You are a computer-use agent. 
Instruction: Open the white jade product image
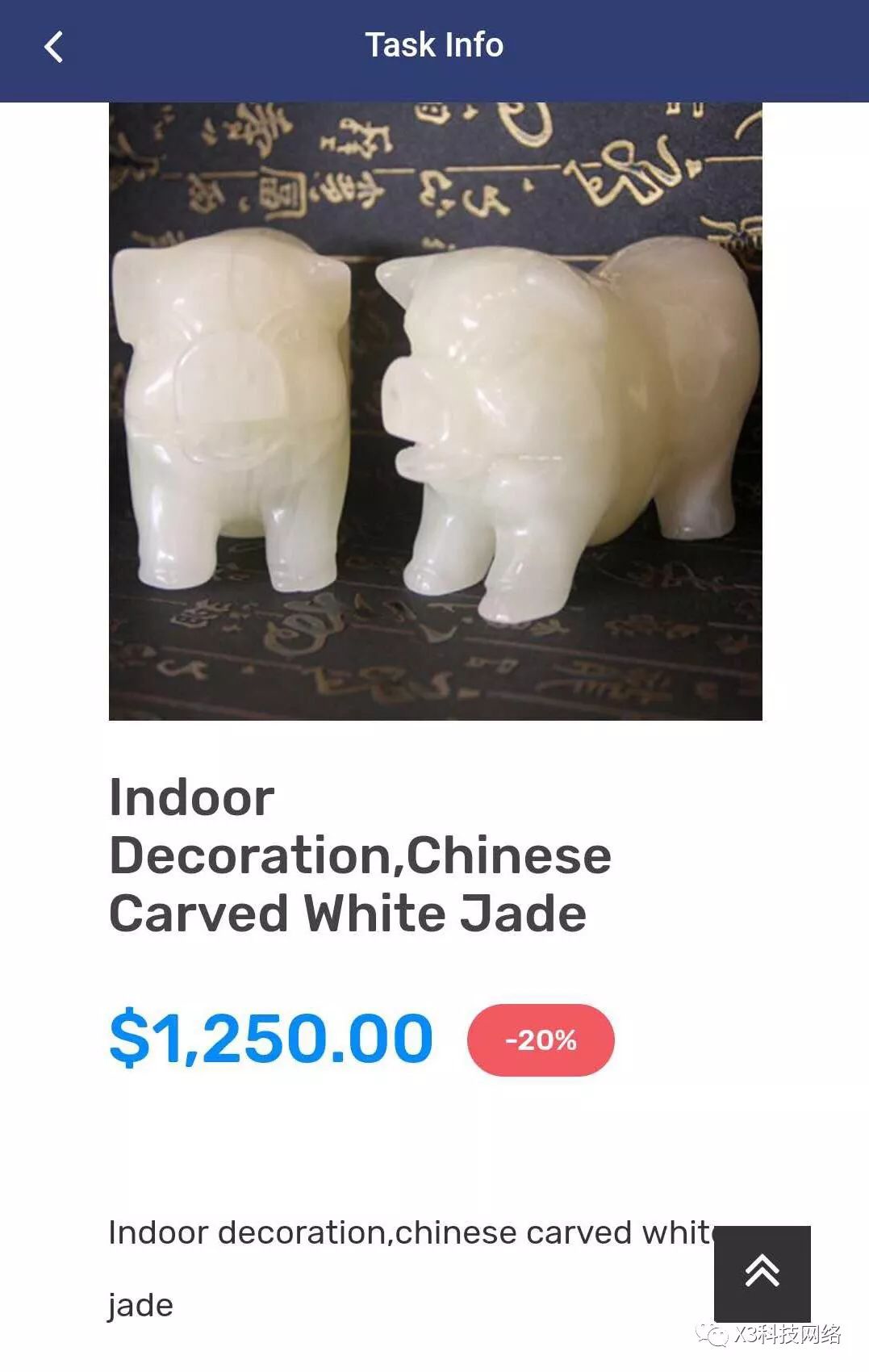point(435,411)
